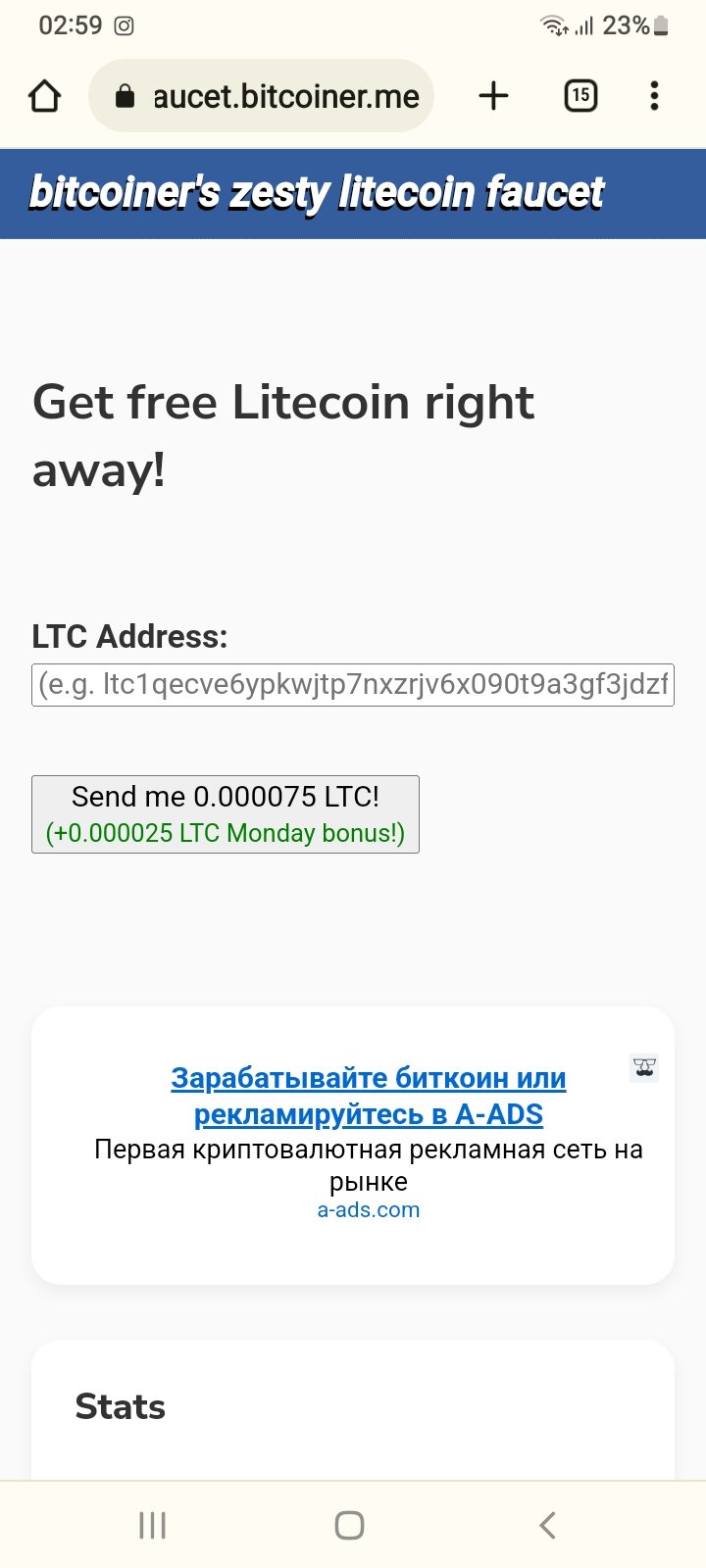Go to the browser home page
This screenshot has width=706, height=1568.
tap(45, 96)
